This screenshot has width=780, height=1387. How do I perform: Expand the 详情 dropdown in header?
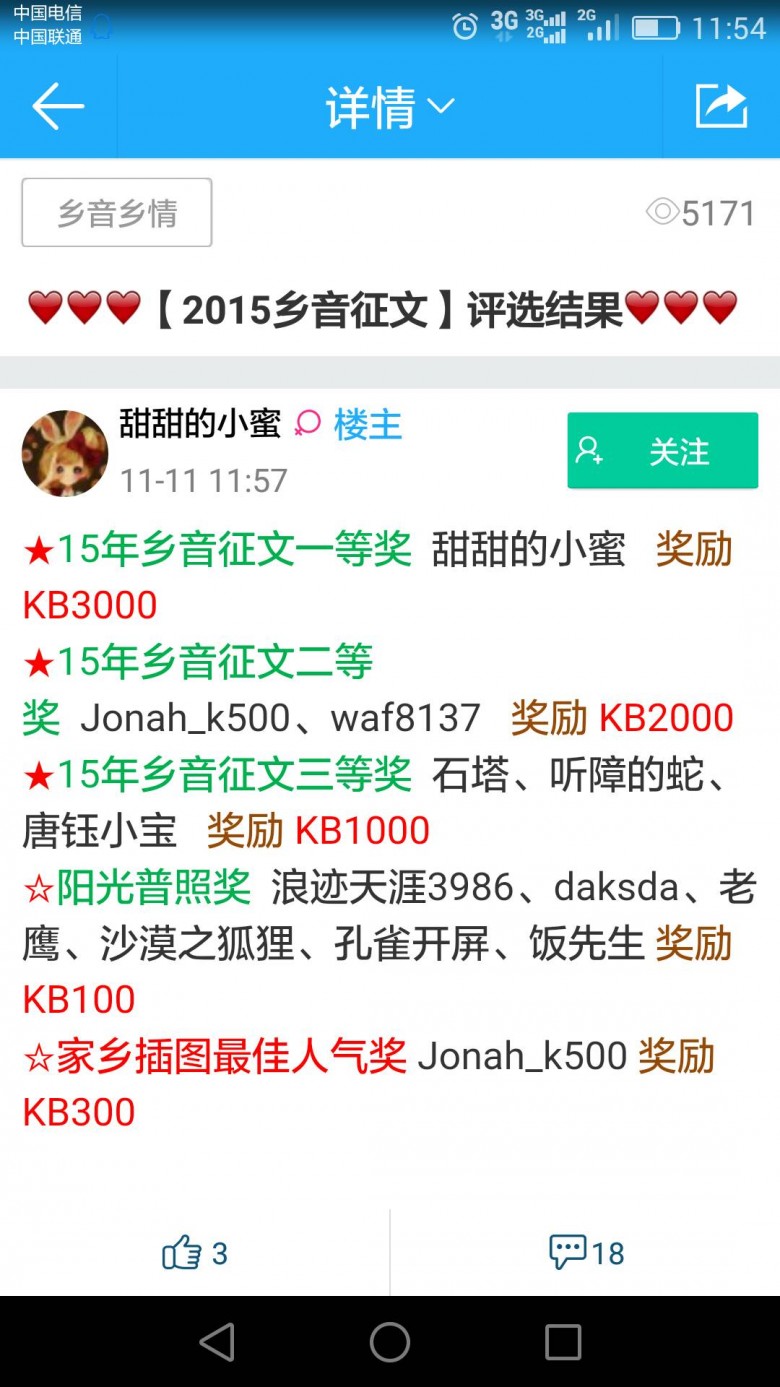390,107
